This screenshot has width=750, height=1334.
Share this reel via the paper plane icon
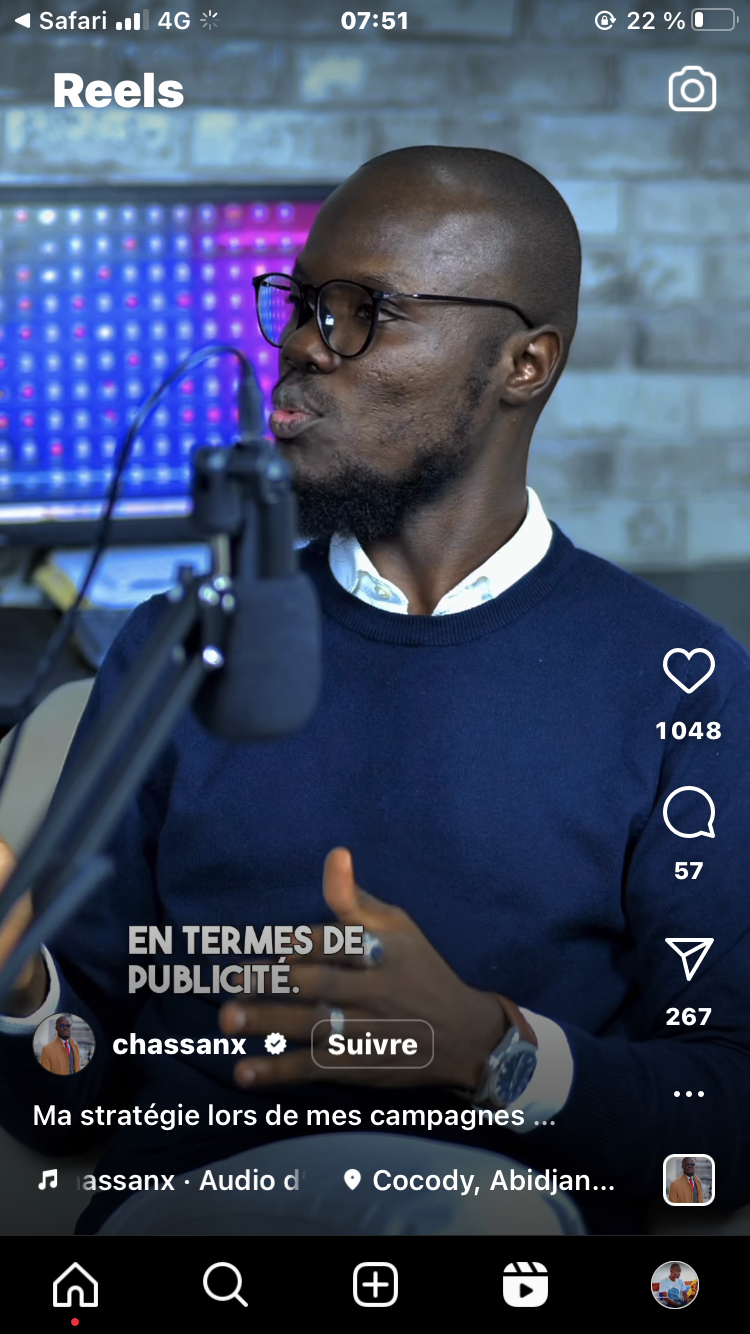[x=689, y=959]
